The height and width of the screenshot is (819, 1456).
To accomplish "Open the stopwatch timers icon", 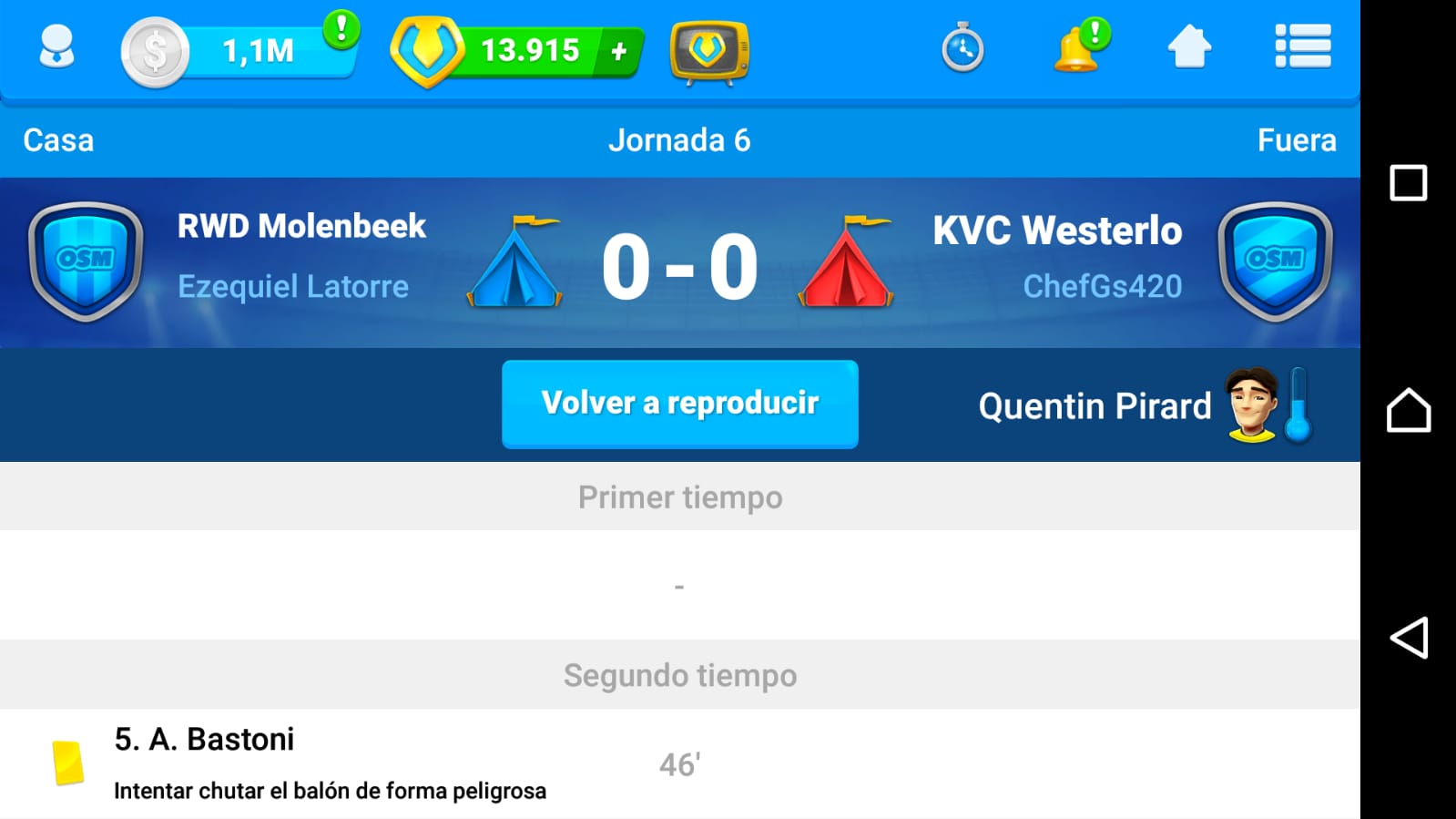I will coord(962,49).
